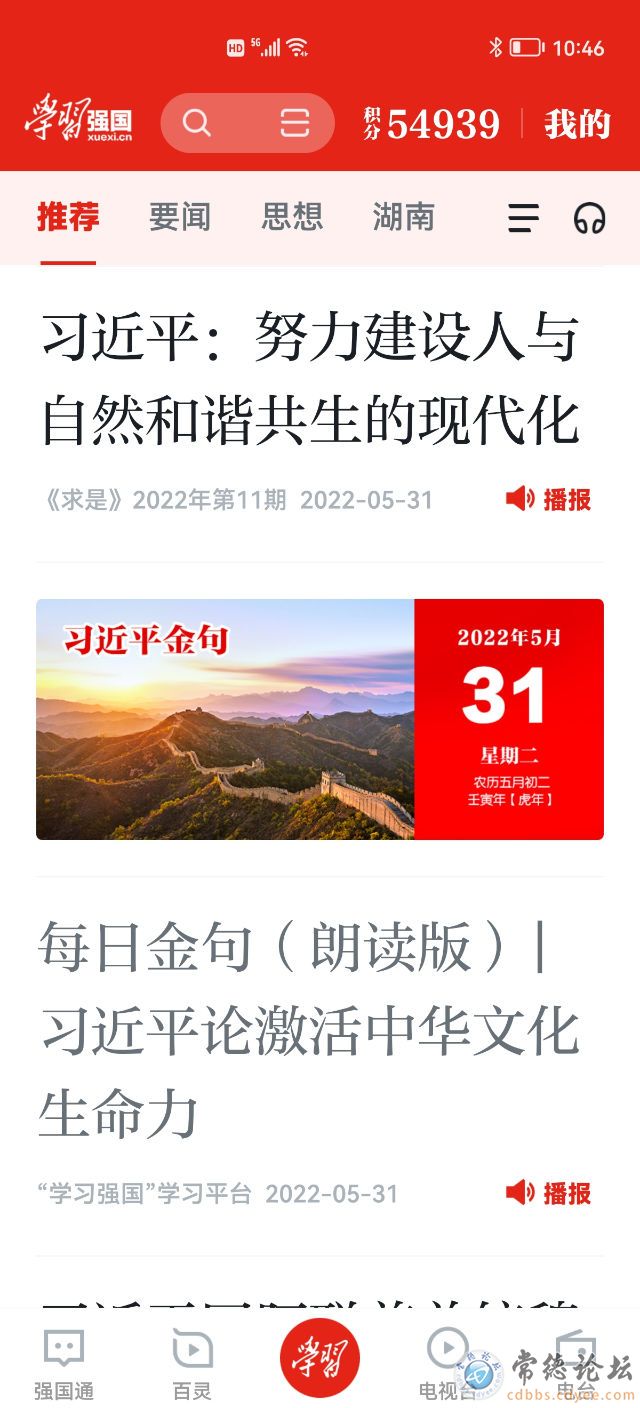
Task: Open the channel list menu icon
Action: pos(523,218)
